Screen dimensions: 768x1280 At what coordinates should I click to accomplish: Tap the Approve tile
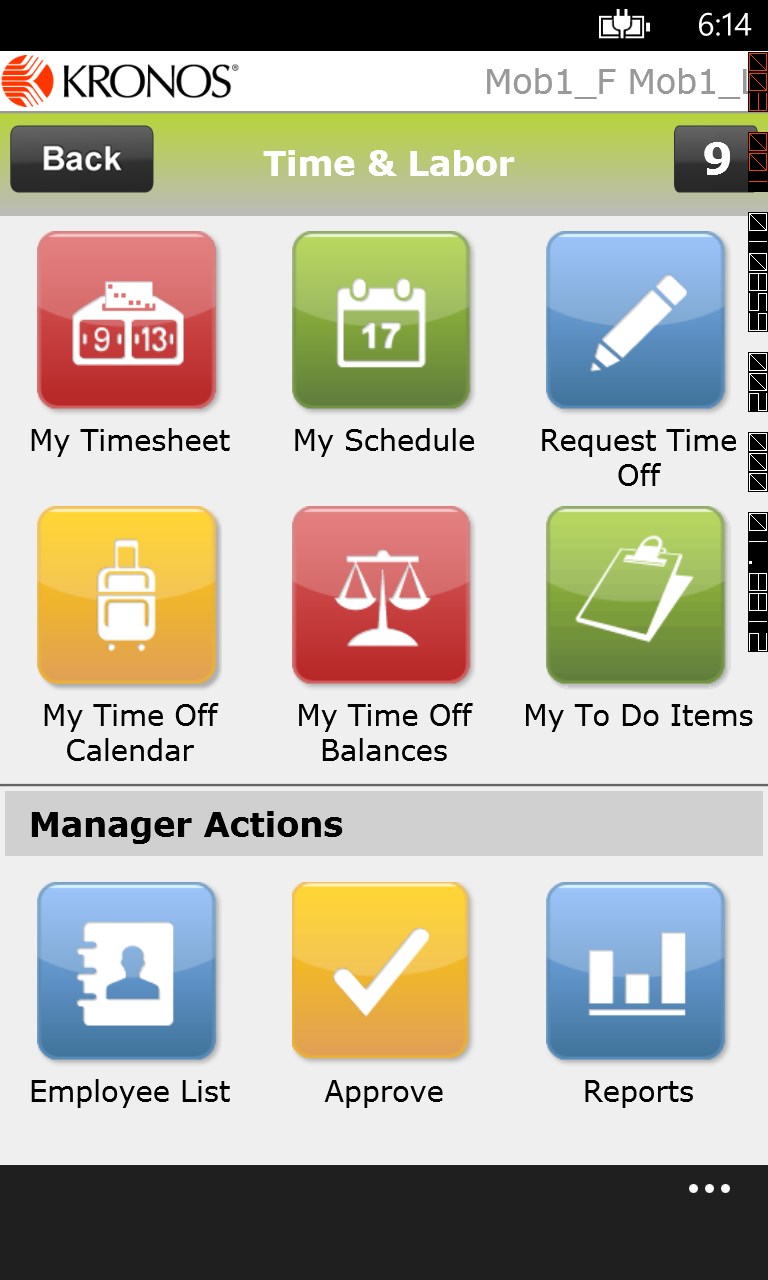pos(381,971)
